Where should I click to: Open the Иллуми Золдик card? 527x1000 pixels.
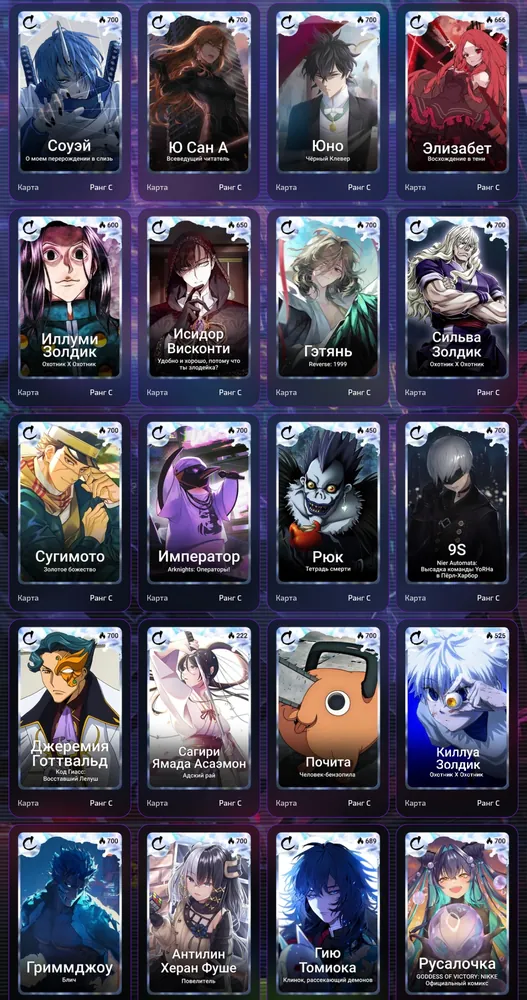pos(70,307)
